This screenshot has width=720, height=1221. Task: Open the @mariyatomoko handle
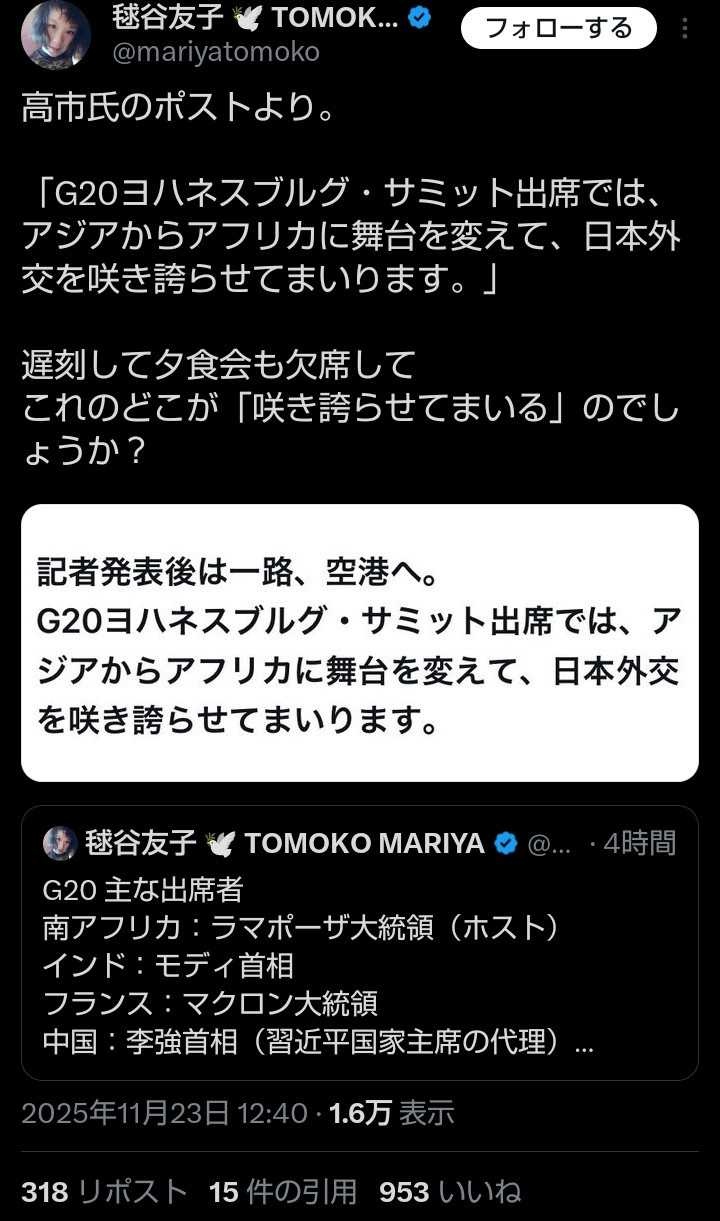[215, 52]
